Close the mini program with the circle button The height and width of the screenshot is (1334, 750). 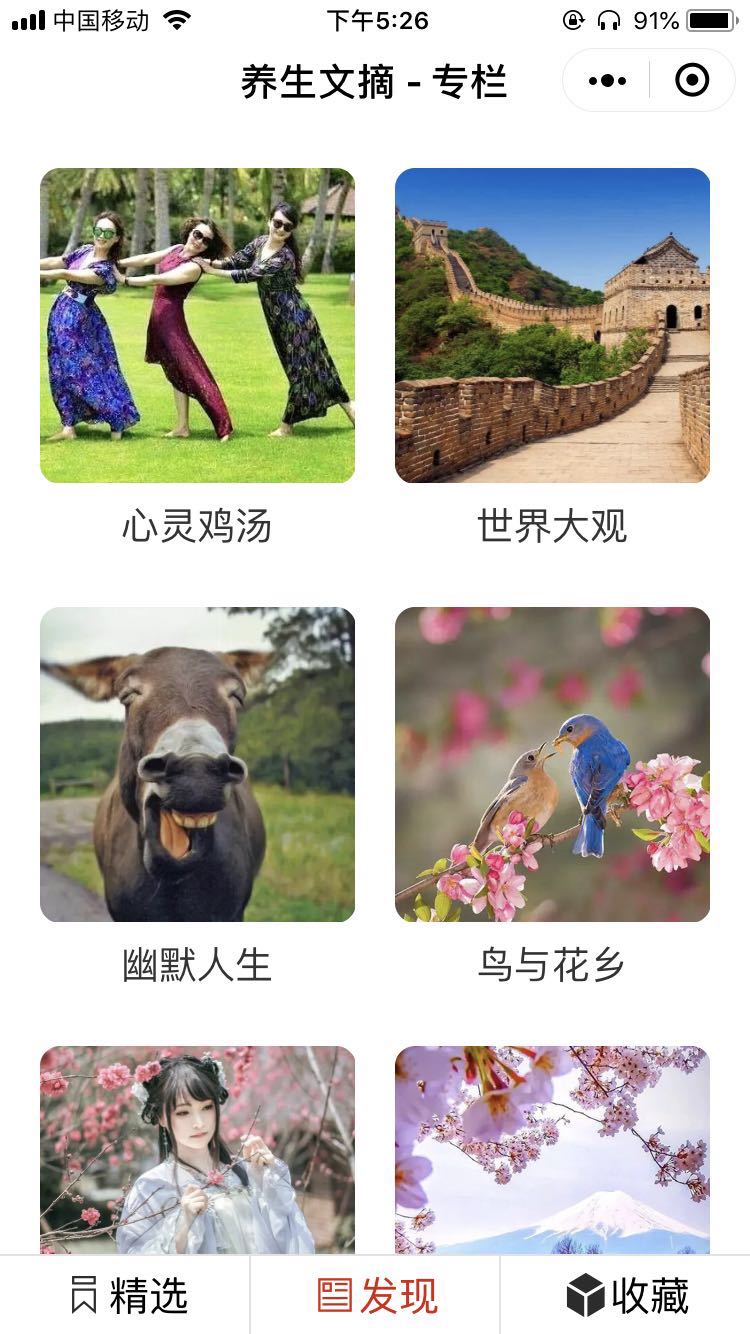point(692,81)
